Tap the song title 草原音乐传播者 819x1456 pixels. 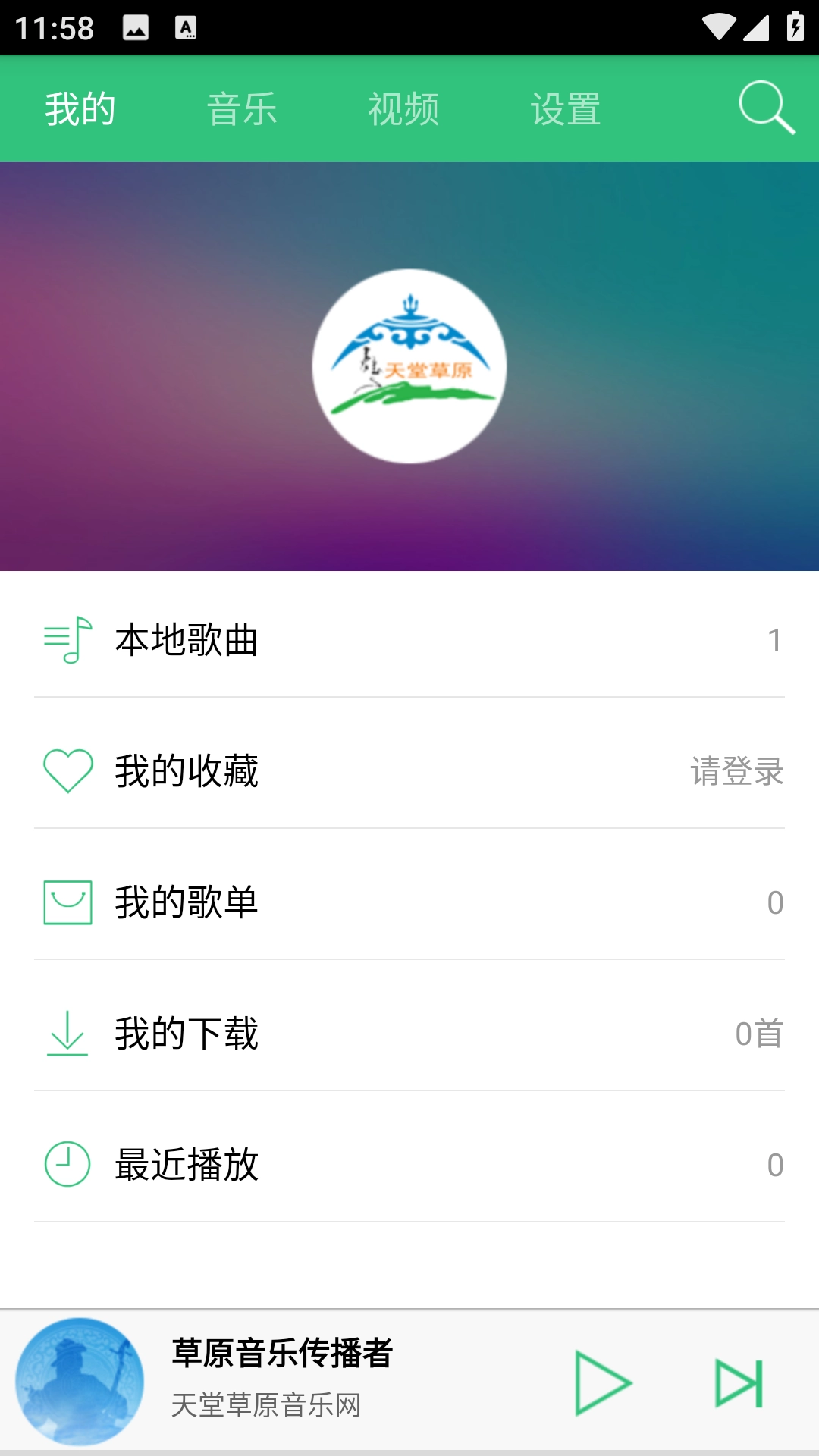(281, 1356)
